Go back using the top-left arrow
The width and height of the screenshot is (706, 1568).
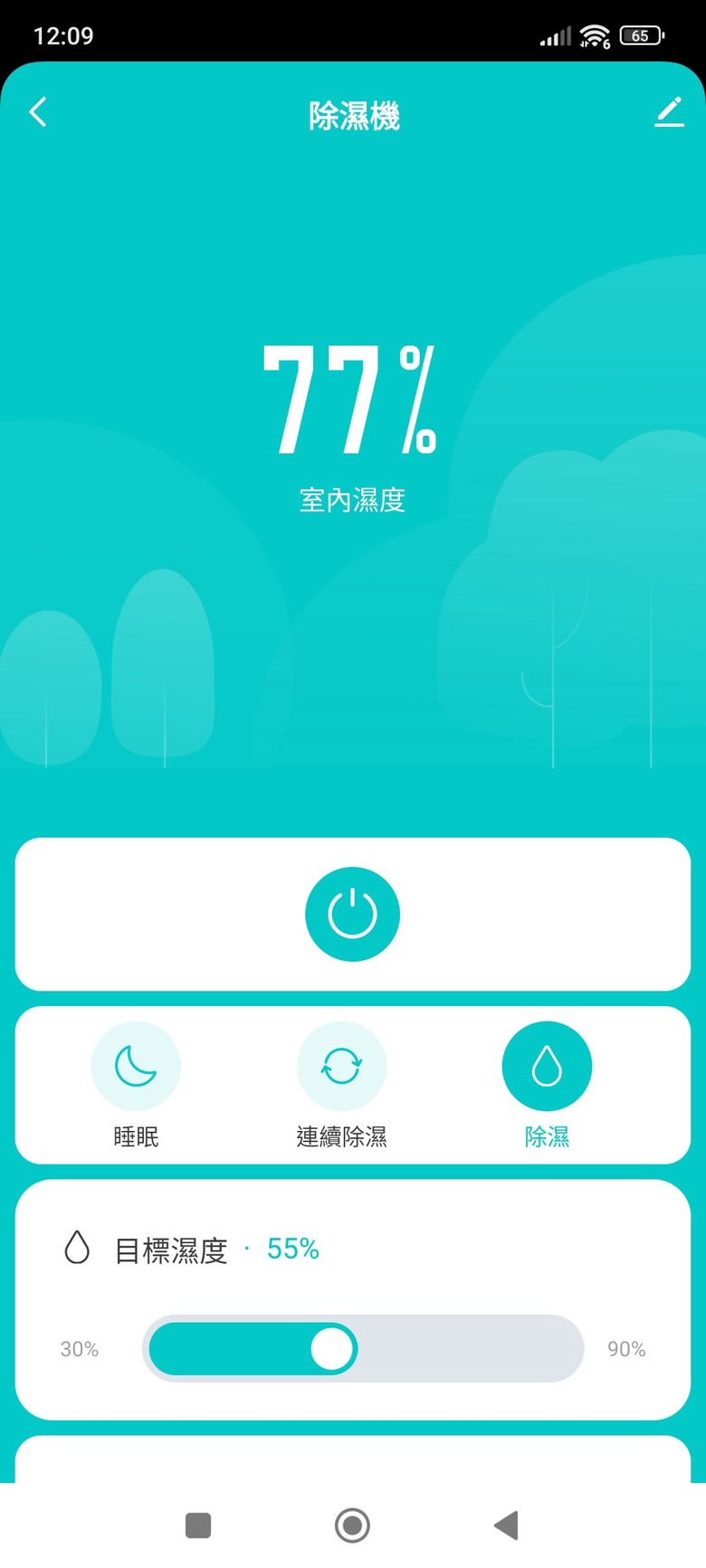tap(38, 112)
